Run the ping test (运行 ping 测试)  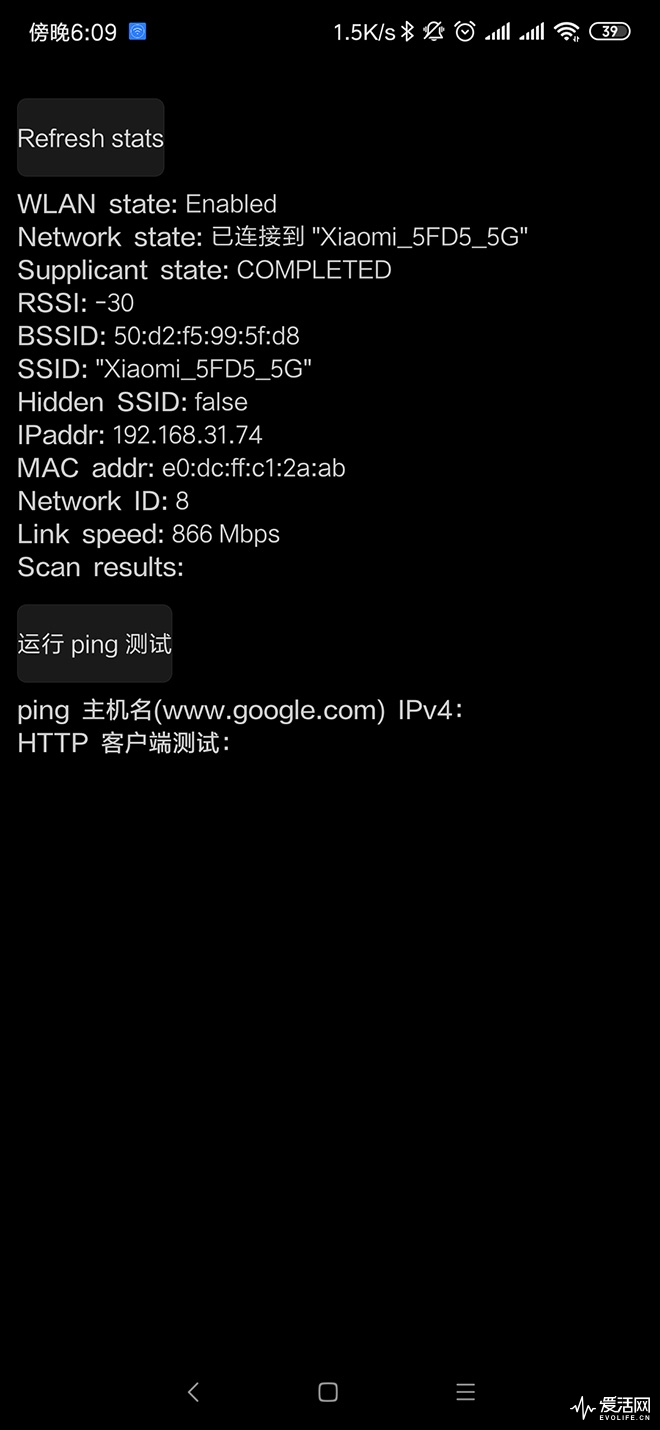pyautogui.click(x=95, y=644)
